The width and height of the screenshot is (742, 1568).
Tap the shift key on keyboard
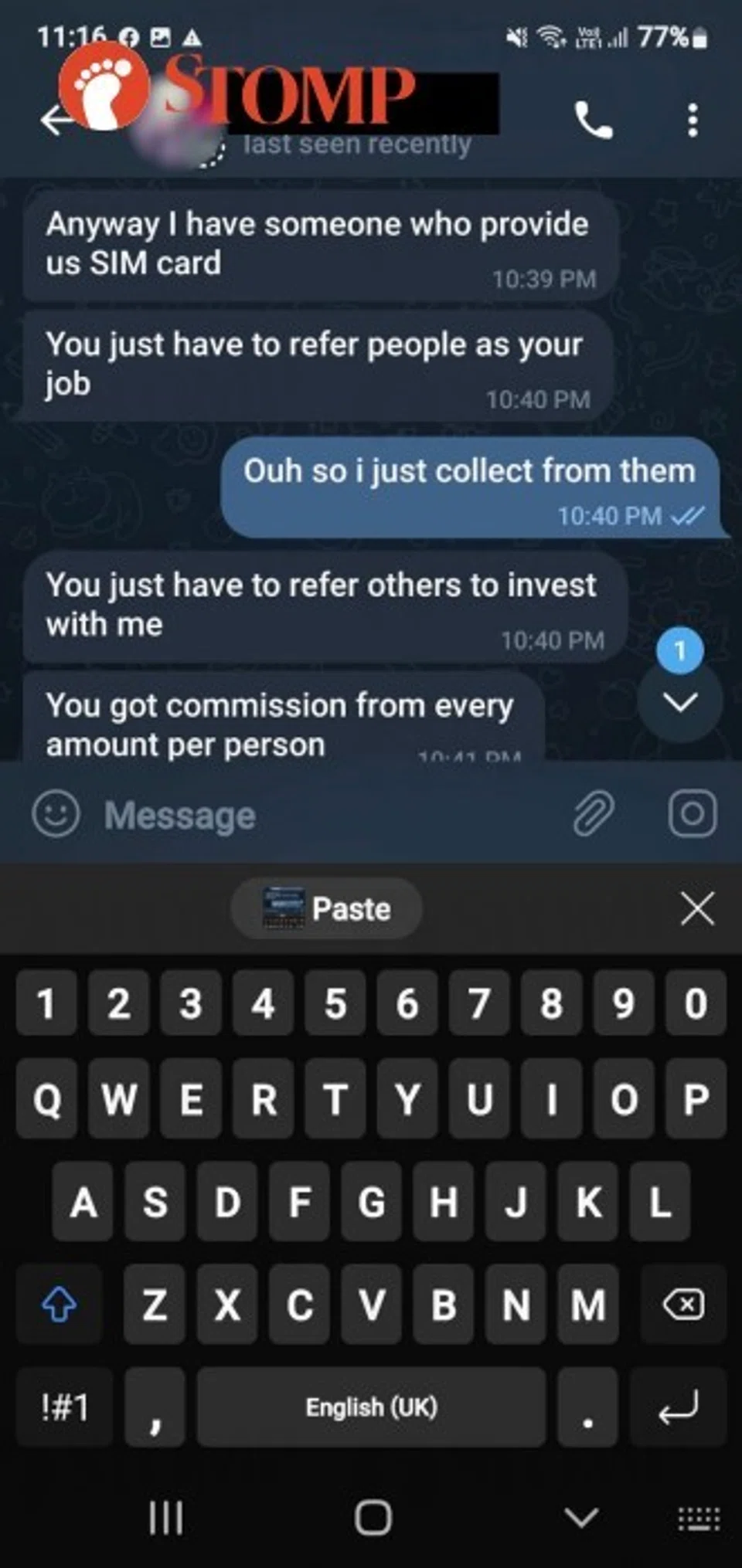tap(59, 1305)
